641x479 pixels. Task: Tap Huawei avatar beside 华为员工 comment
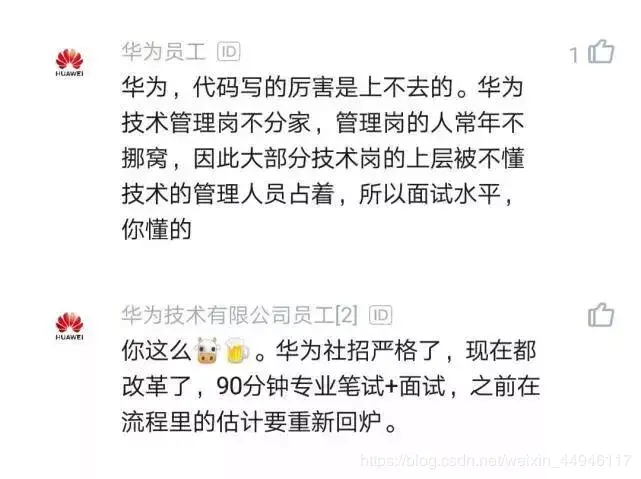(x=69, y=62)
